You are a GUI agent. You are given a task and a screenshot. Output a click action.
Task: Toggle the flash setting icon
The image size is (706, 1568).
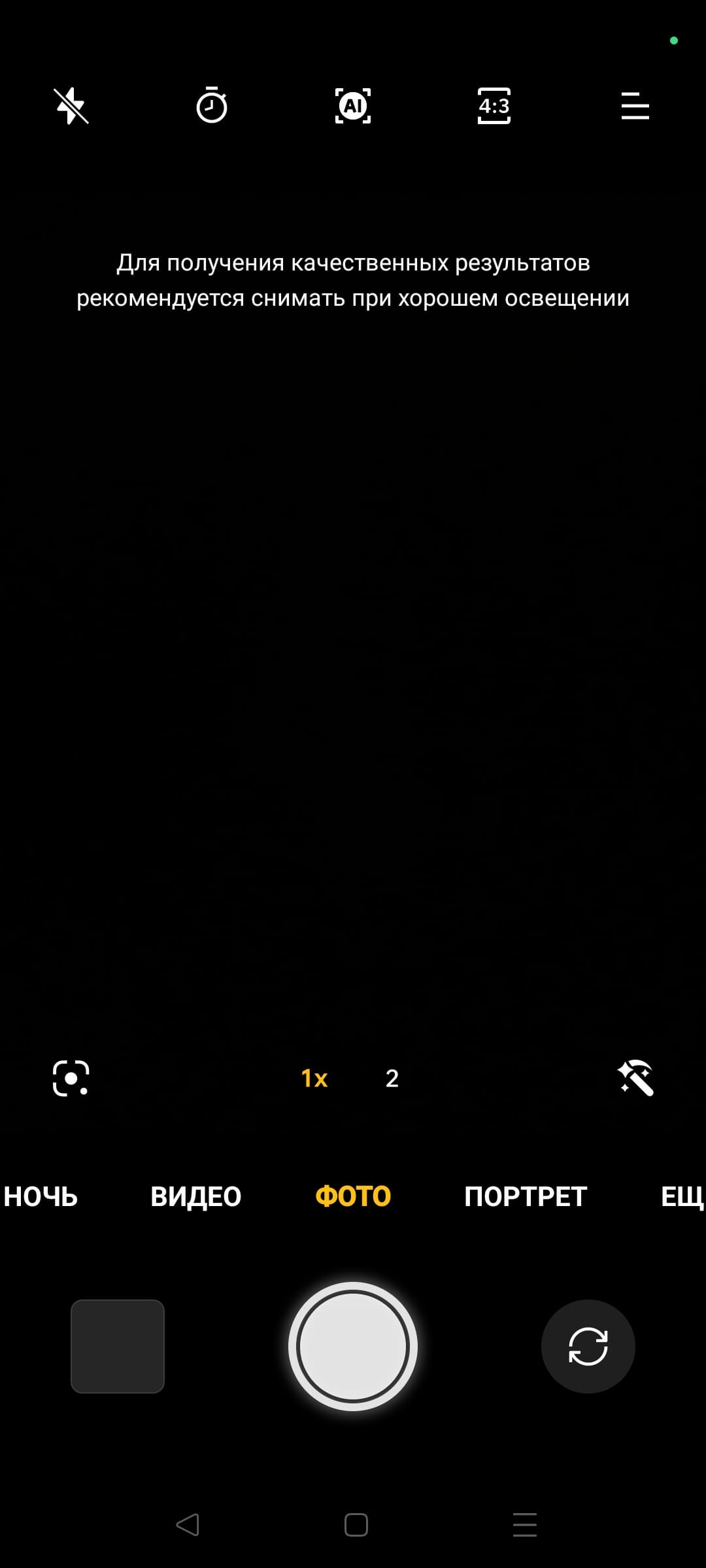coord(71,106)
